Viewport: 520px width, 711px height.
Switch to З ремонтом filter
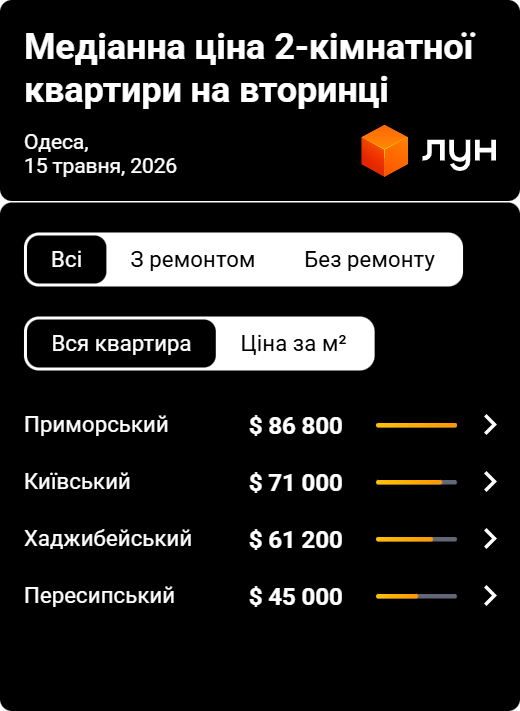(x=193, y=260)
